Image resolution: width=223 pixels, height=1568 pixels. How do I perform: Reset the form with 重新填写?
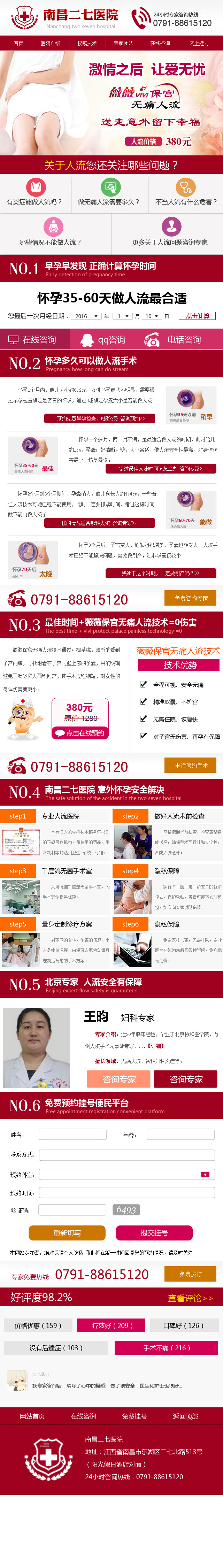(67, 1232)
